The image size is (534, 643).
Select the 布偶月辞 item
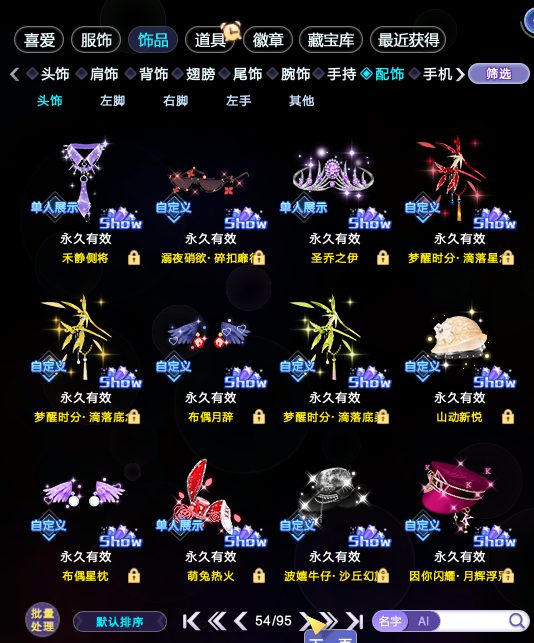[210, 363]
